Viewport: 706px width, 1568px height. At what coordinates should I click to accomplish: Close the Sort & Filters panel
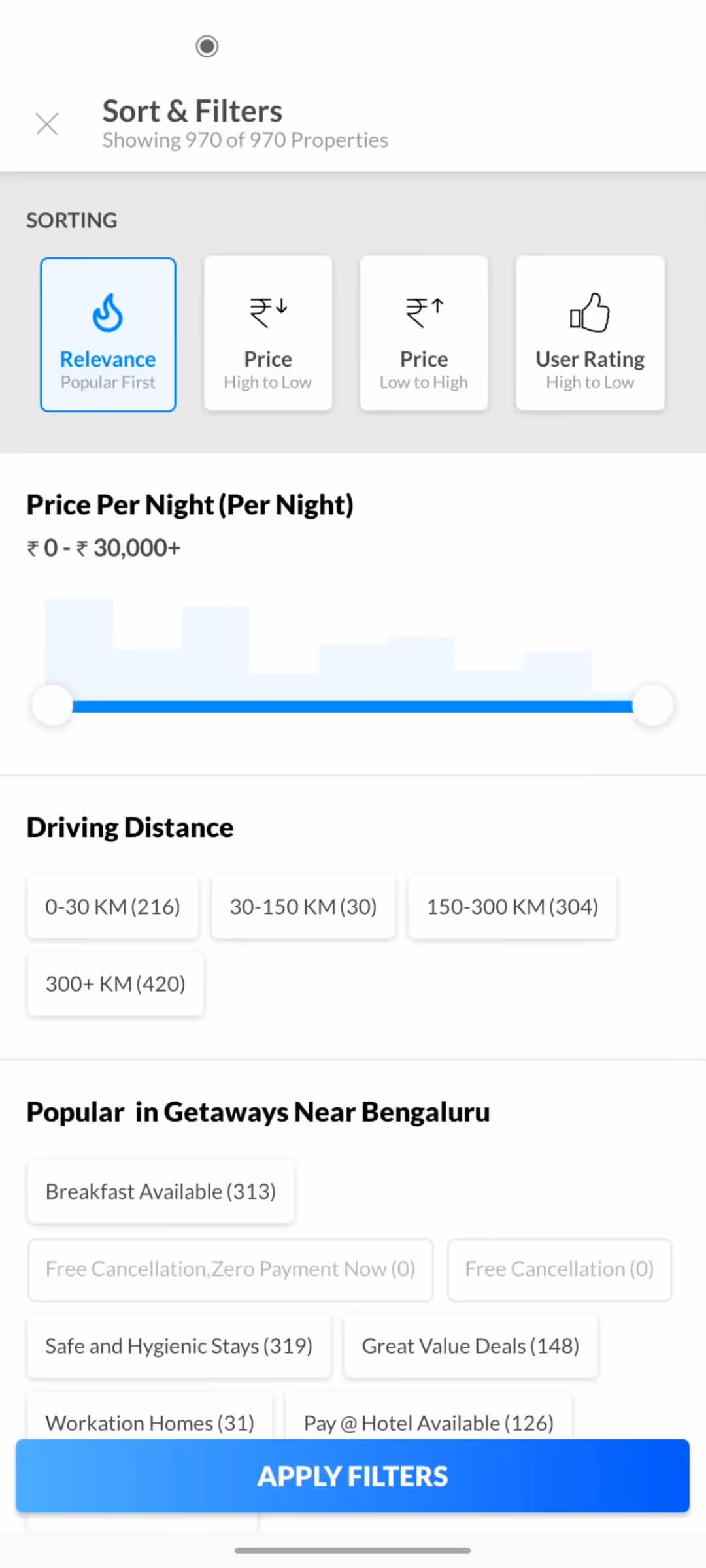tap(46, 123)
